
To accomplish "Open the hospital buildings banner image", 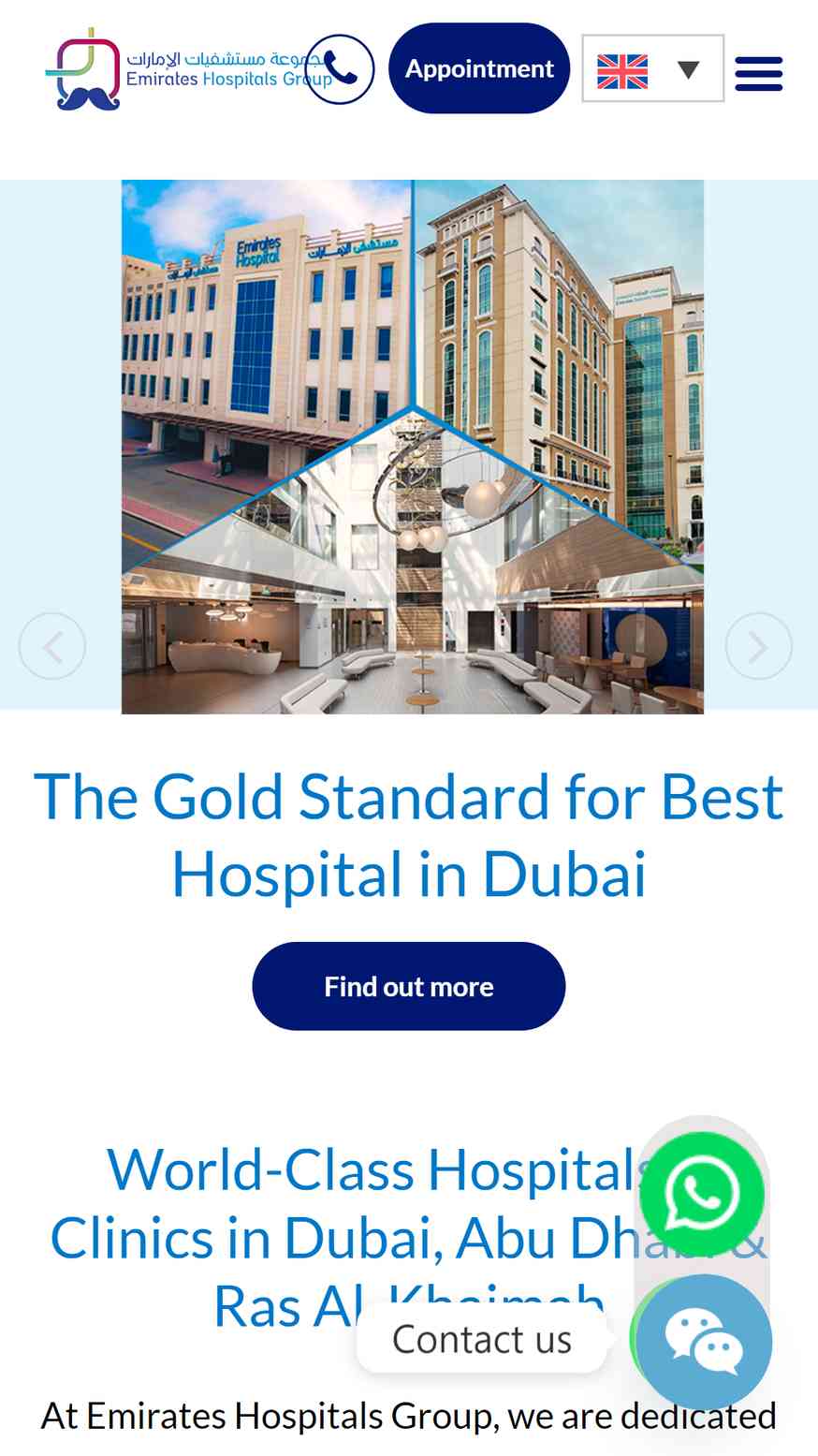I will [413, 447].
